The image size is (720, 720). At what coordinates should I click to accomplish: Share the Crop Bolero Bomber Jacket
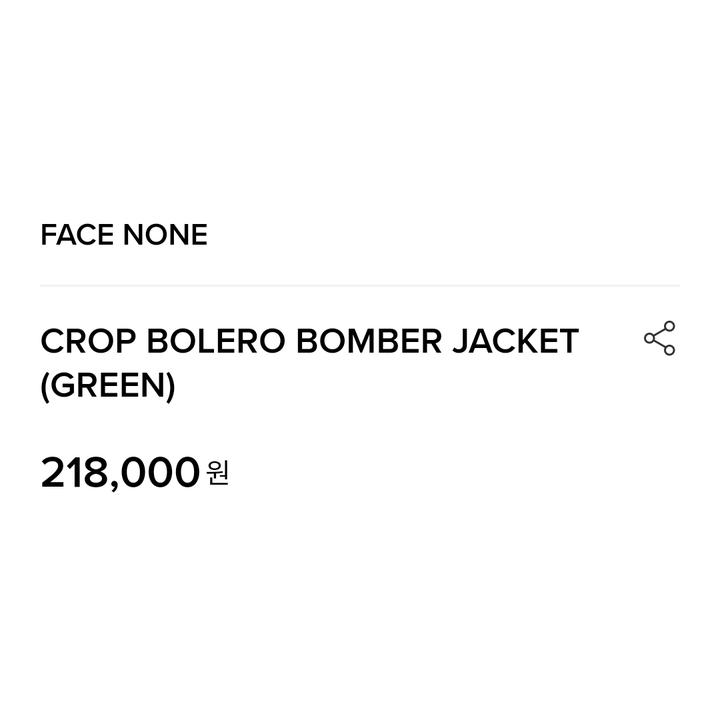click(659, 339)
